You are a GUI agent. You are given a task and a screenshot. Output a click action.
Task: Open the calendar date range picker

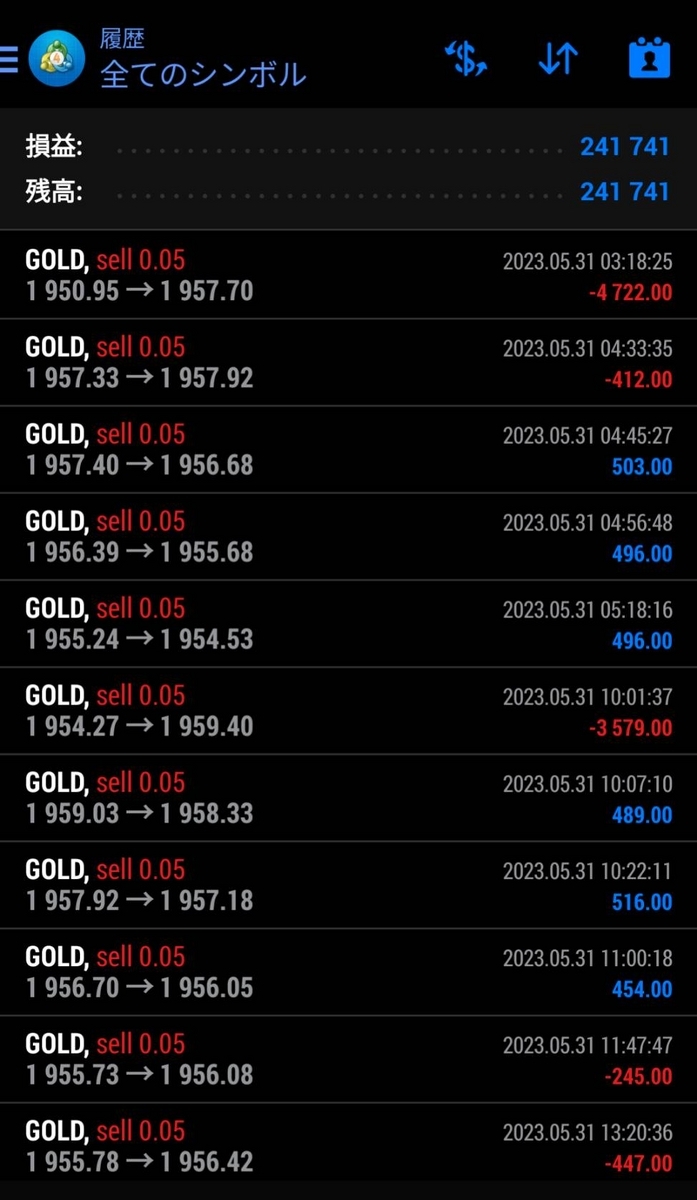point(649,59)
